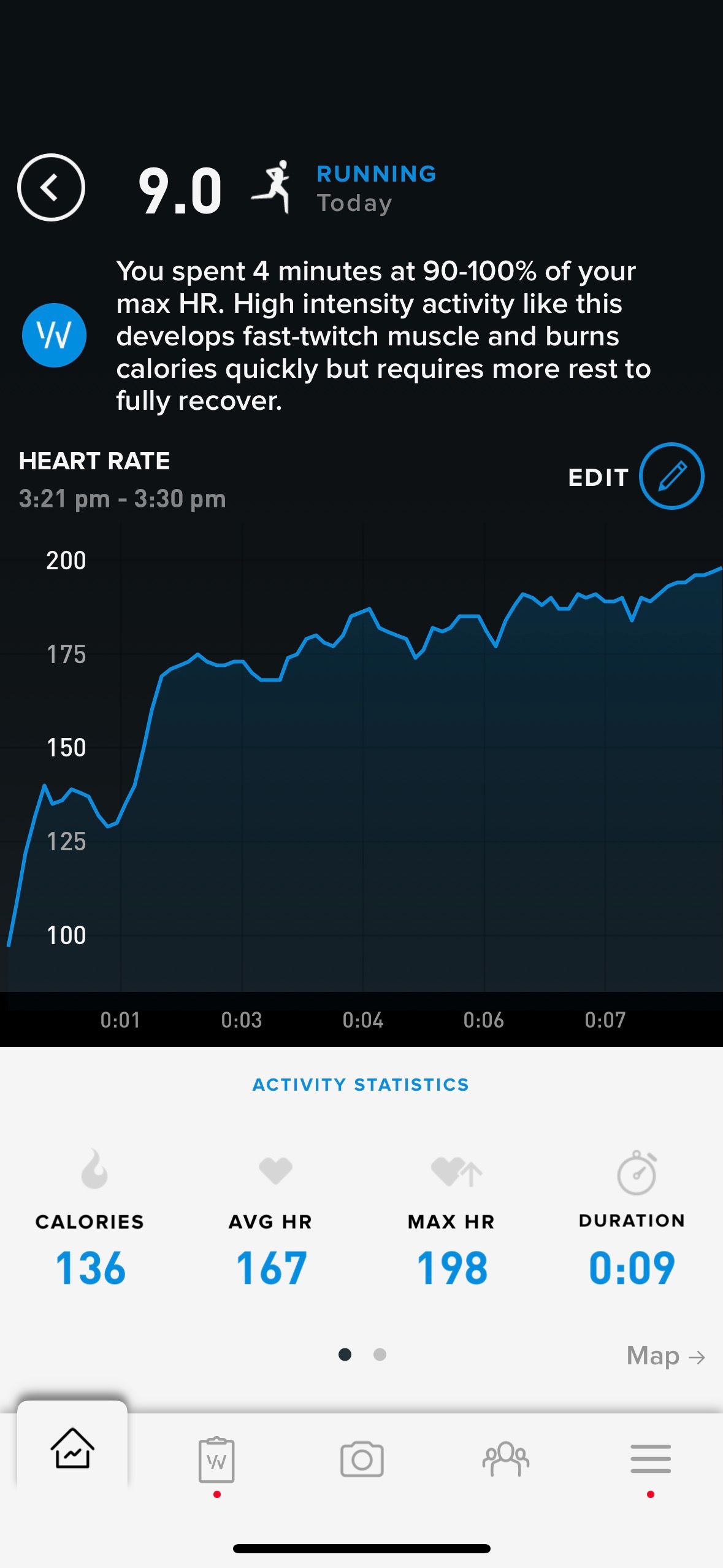This screenshot has height=1568, width=723.
Task: Switch to the Heart Rate section
Action: [x=94, y=461]
